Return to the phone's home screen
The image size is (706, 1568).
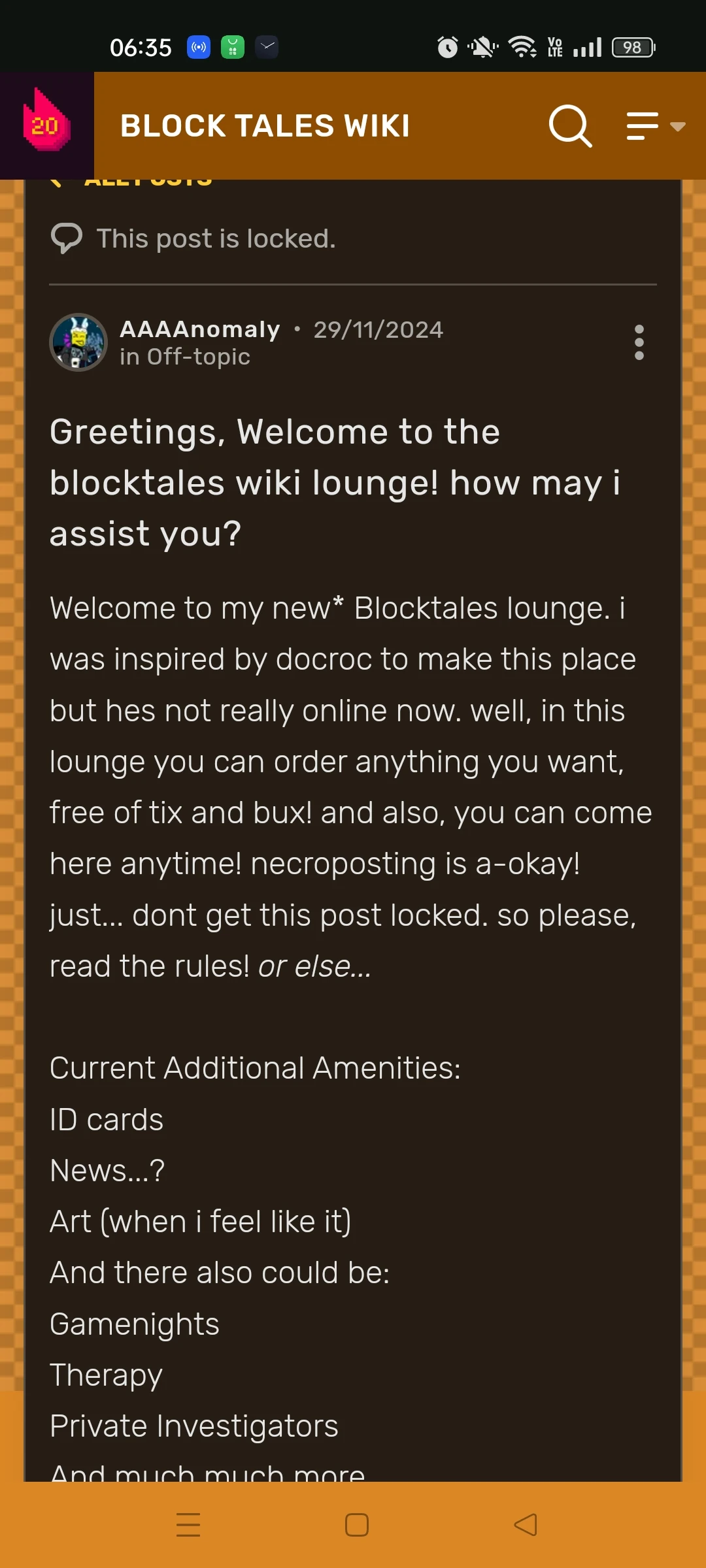click(357, 1525)
